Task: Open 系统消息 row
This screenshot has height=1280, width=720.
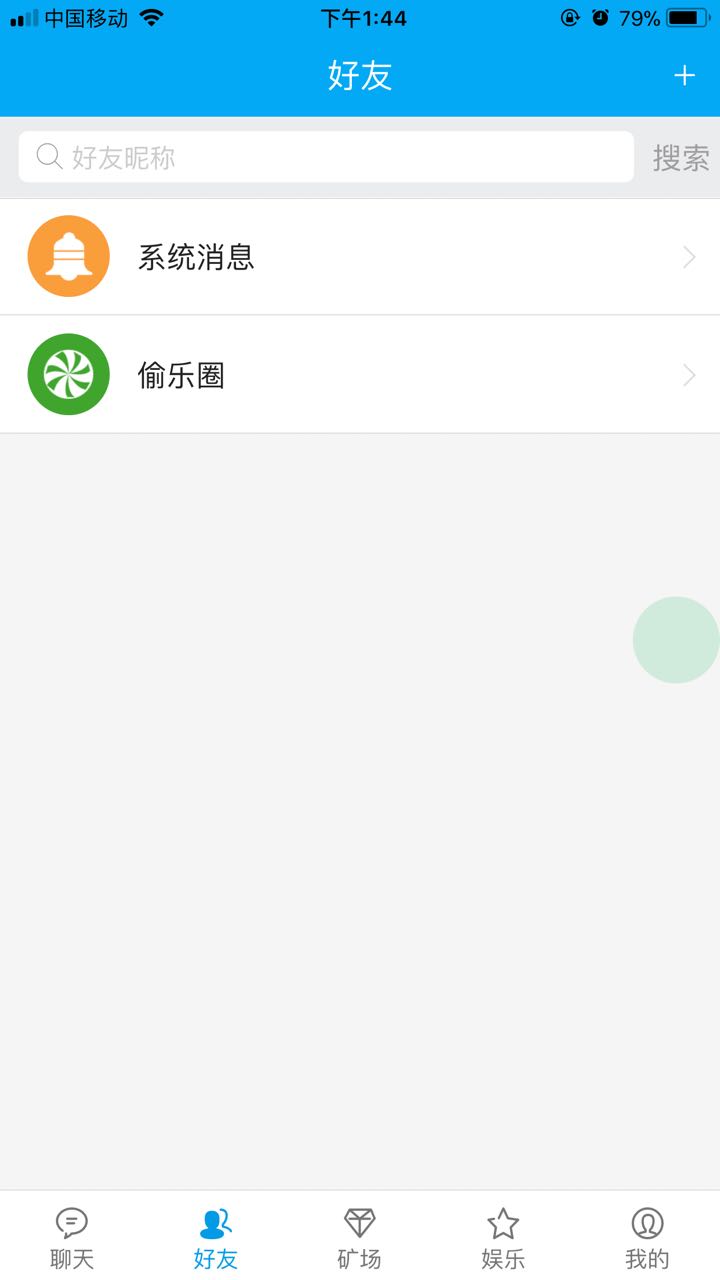Action: 360,257
